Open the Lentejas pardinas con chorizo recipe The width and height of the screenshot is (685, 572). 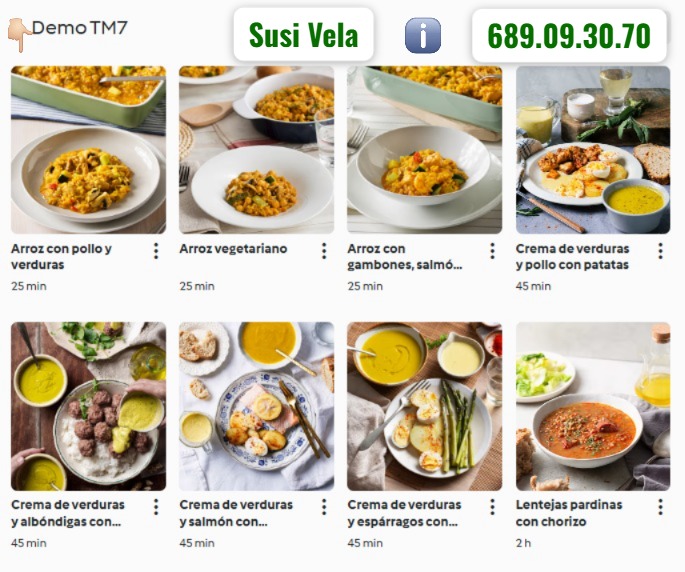(592, 406)
